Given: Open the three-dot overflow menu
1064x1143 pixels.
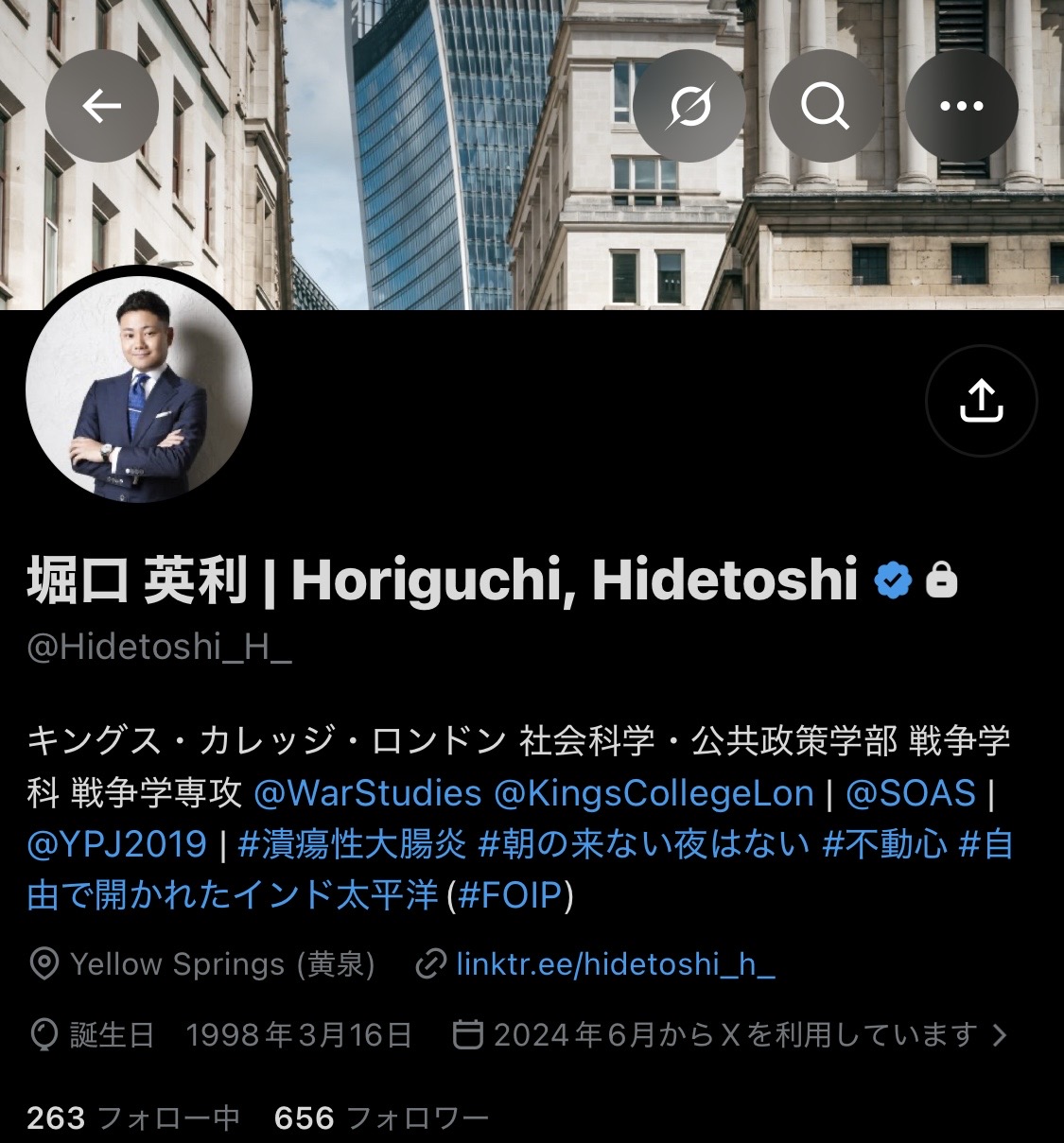Looking at the screenshot, I should tap(962, 106).
